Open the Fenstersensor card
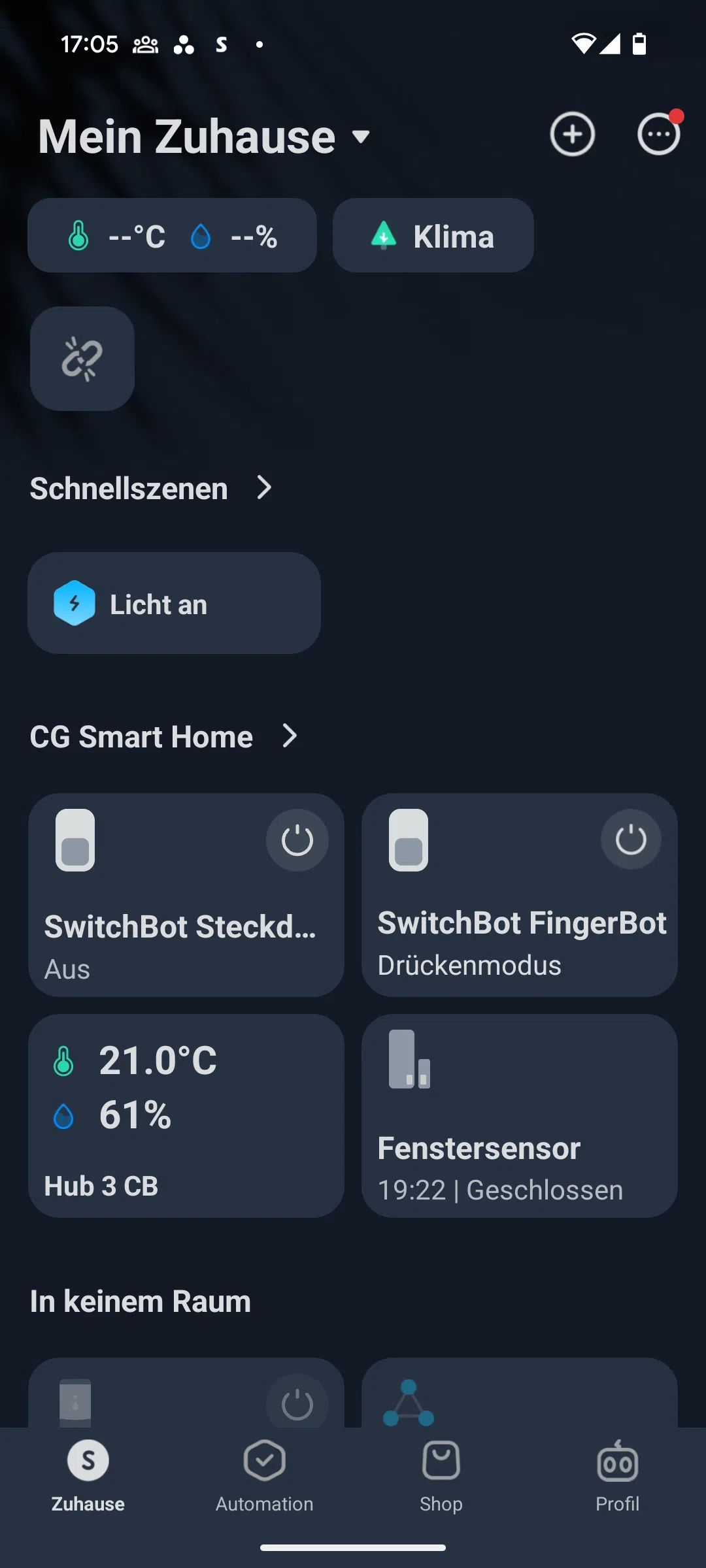This screenshot has width=706, height=1568. point(520,1116)
